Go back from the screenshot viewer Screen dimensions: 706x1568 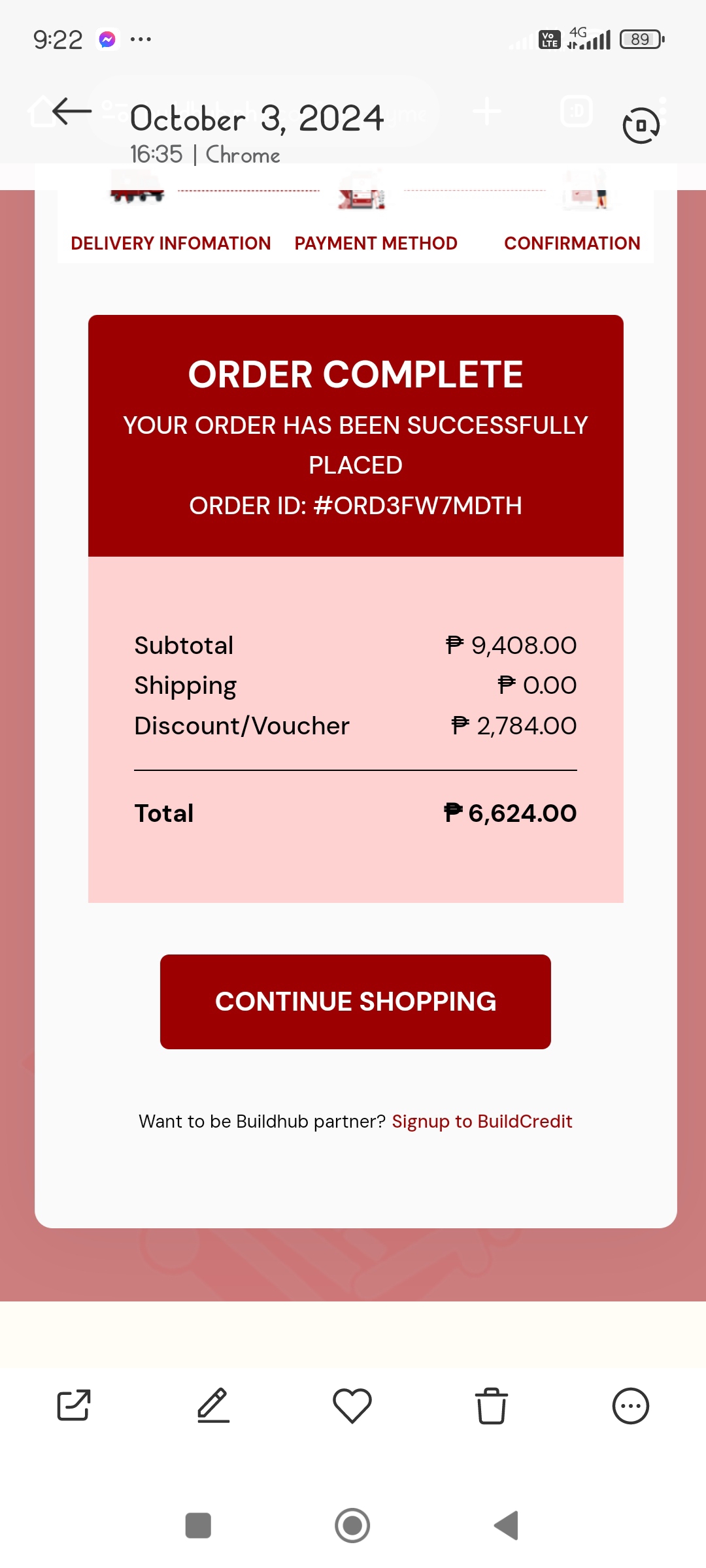72,111
